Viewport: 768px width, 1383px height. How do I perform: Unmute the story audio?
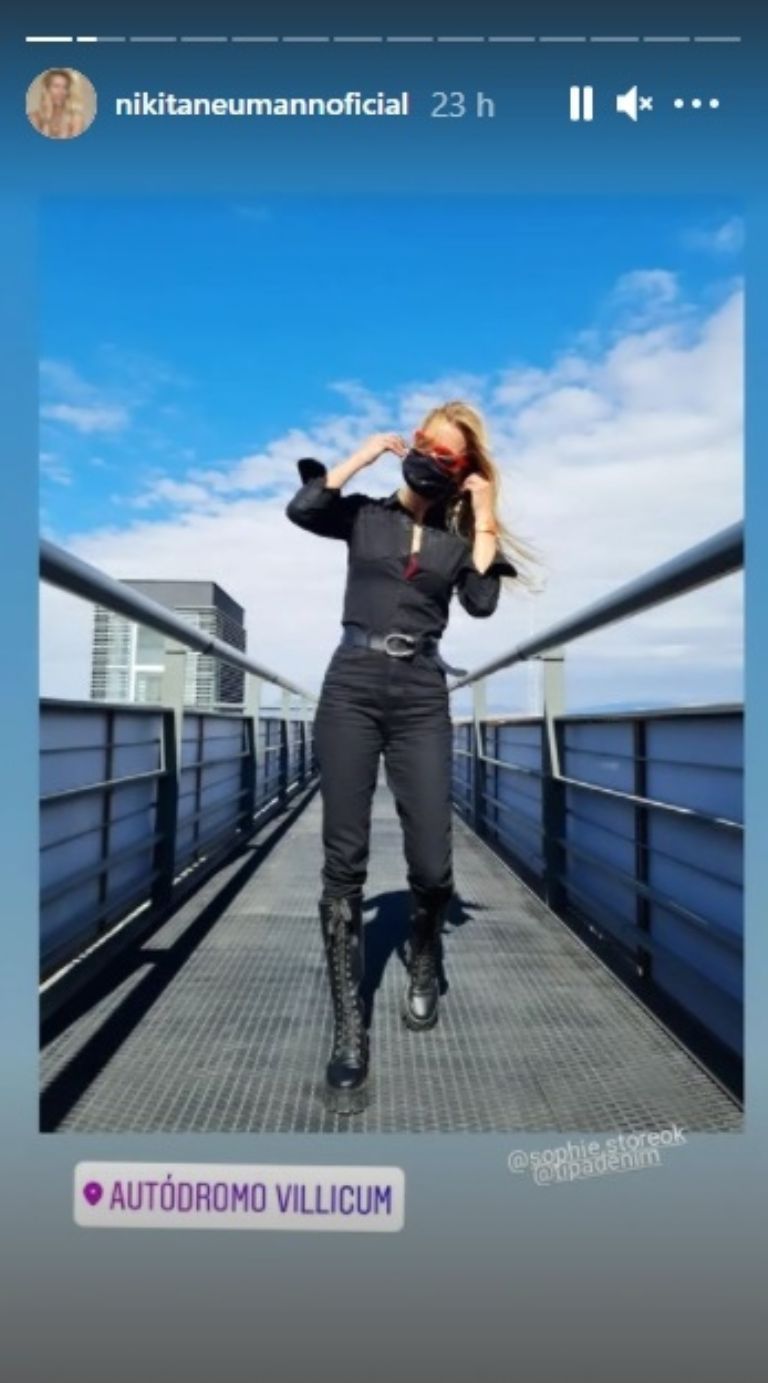[x=634, y=104]
